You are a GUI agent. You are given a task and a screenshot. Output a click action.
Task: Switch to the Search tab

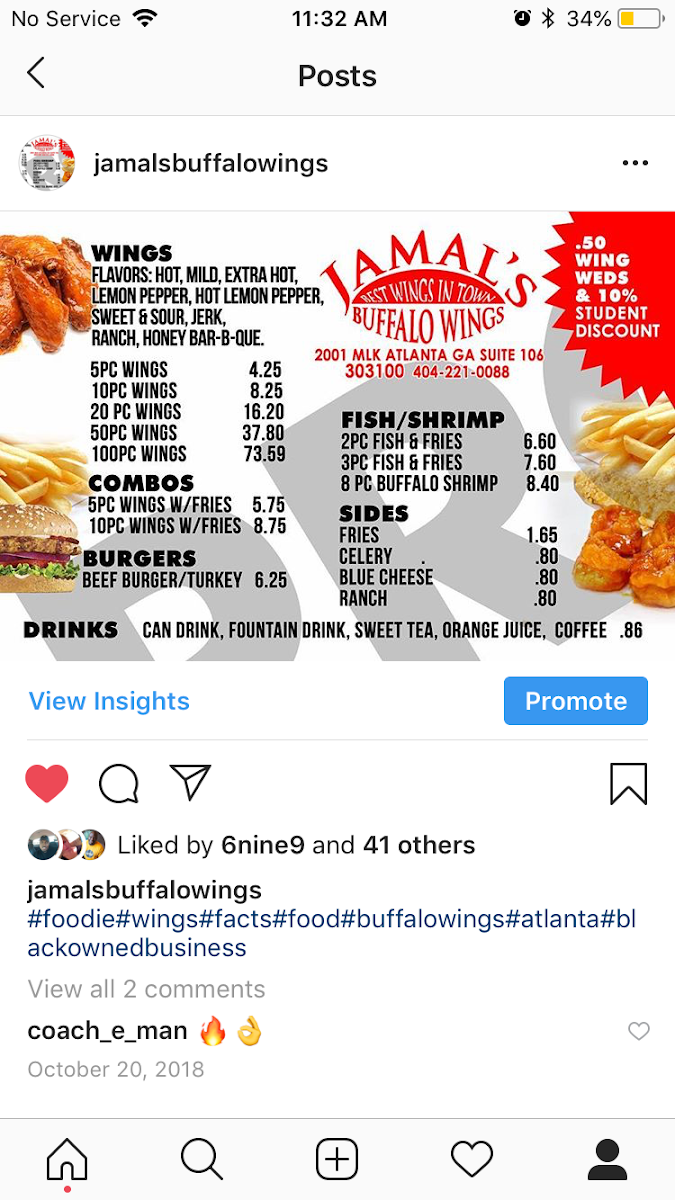click(202, 1160)
